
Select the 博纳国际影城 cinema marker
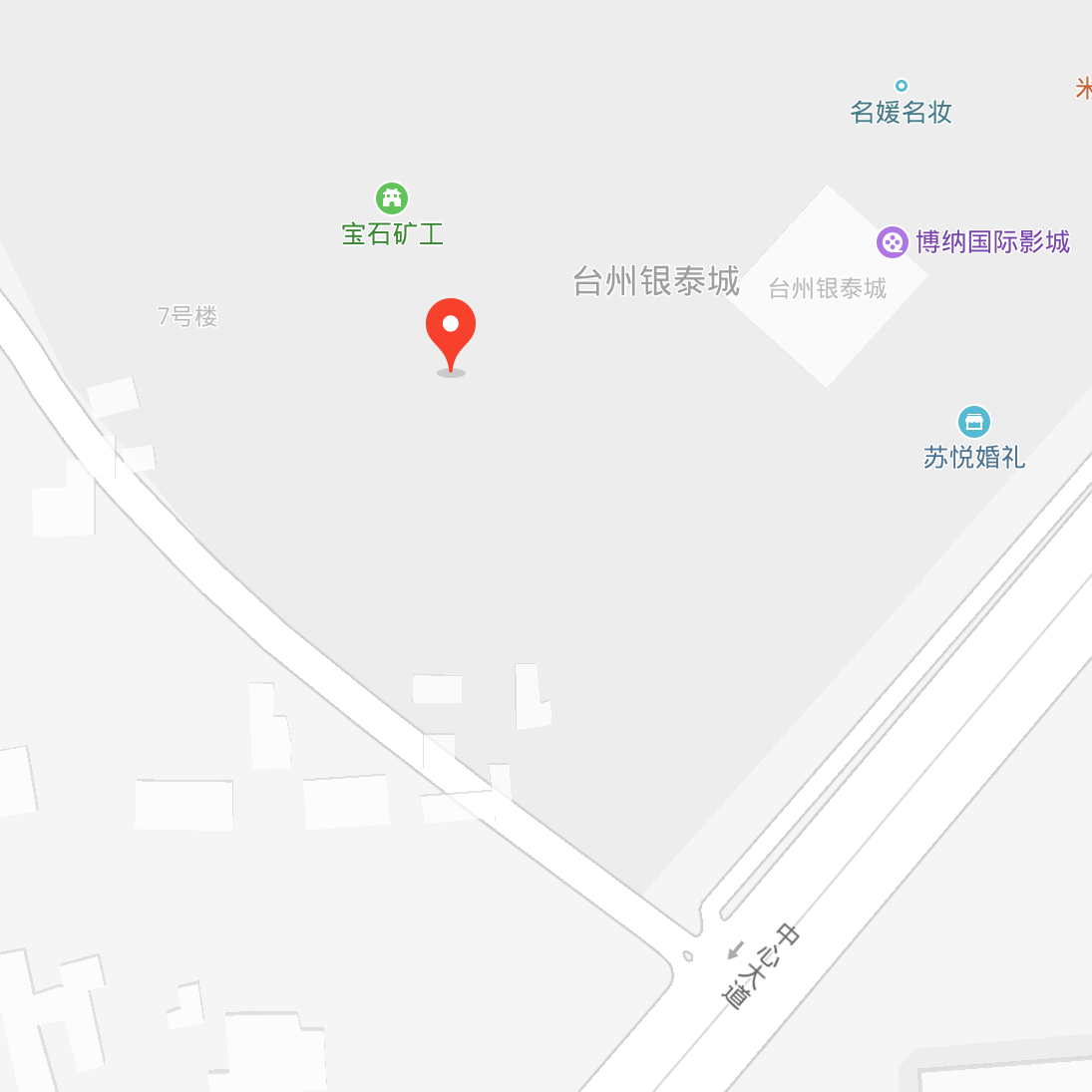click(892, 242)
